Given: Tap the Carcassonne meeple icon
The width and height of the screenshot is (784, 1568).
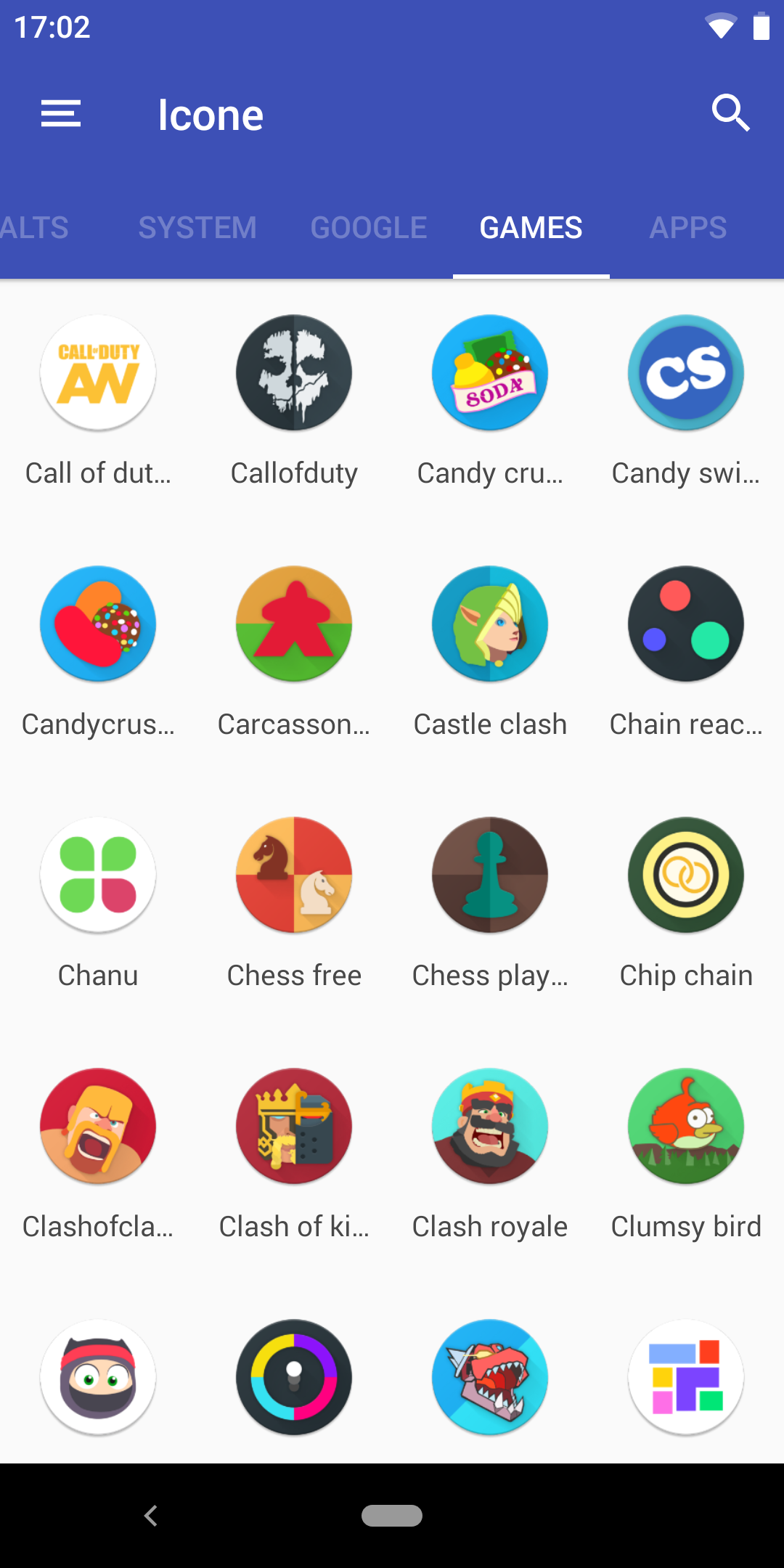Looking at the screenshot, I should 294,624.
